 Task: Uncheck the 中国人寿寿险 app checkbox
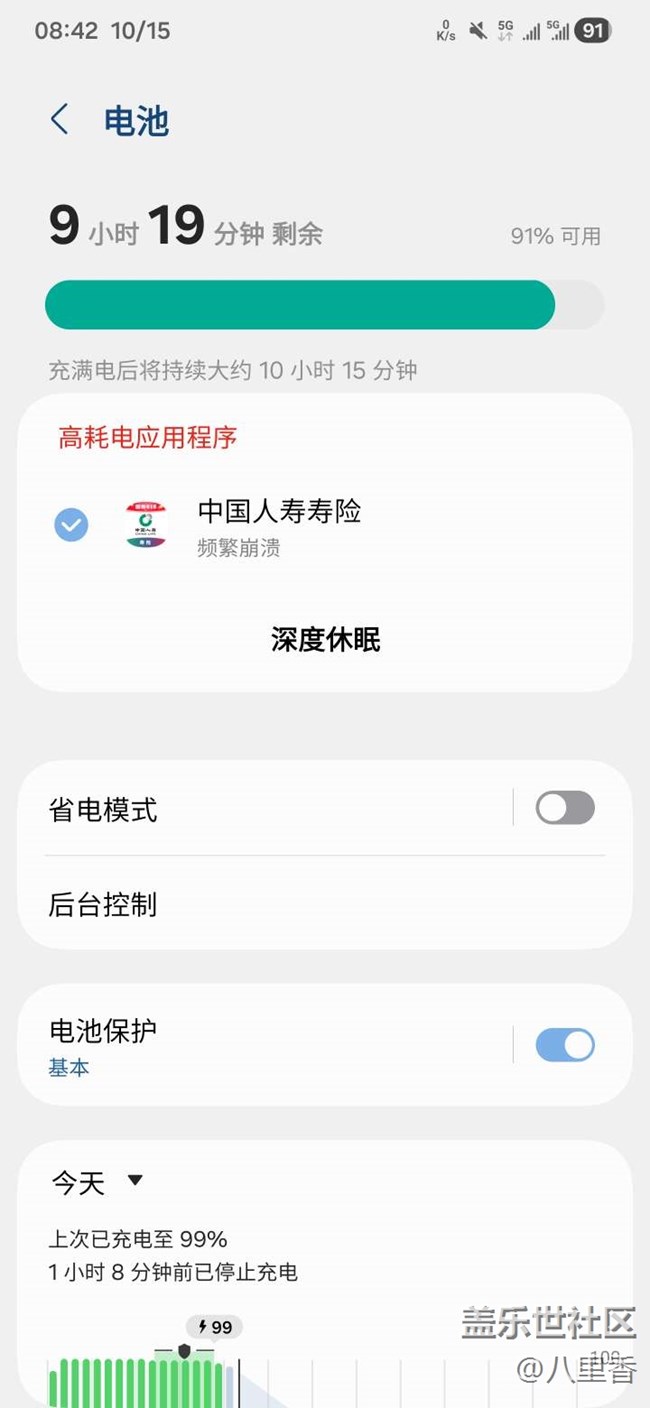pos(71,524)
